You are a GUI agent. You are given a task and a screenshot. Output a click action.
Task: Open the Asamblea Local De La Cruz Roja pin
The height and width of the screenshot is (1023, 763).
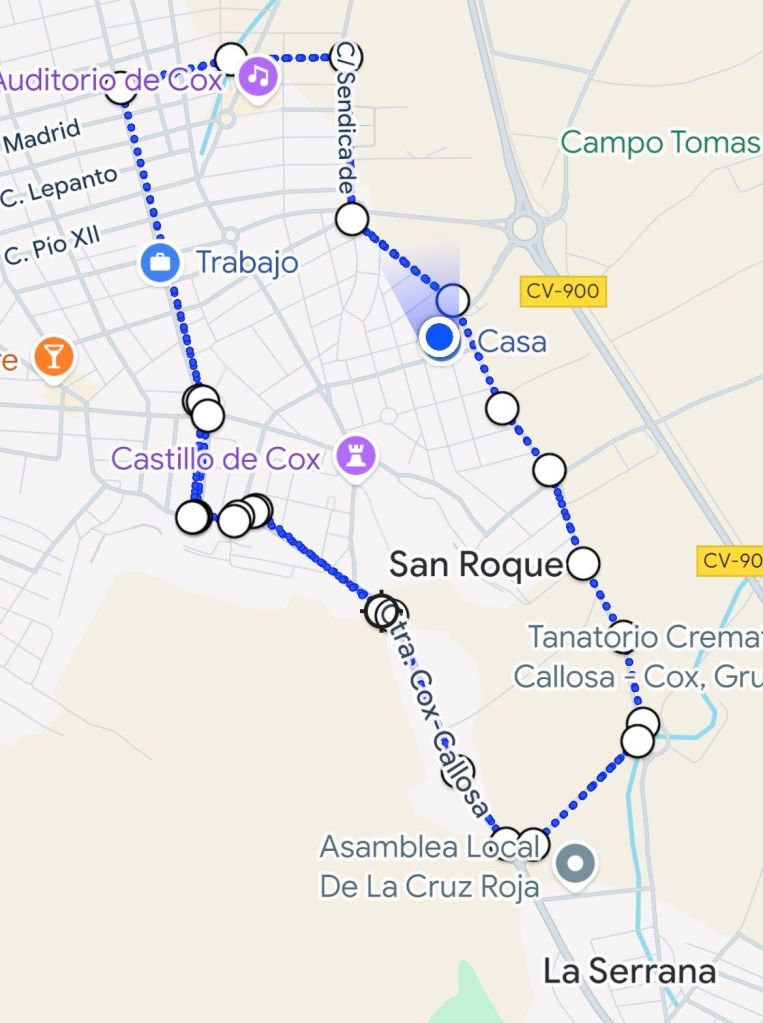[x=576, y=862]
